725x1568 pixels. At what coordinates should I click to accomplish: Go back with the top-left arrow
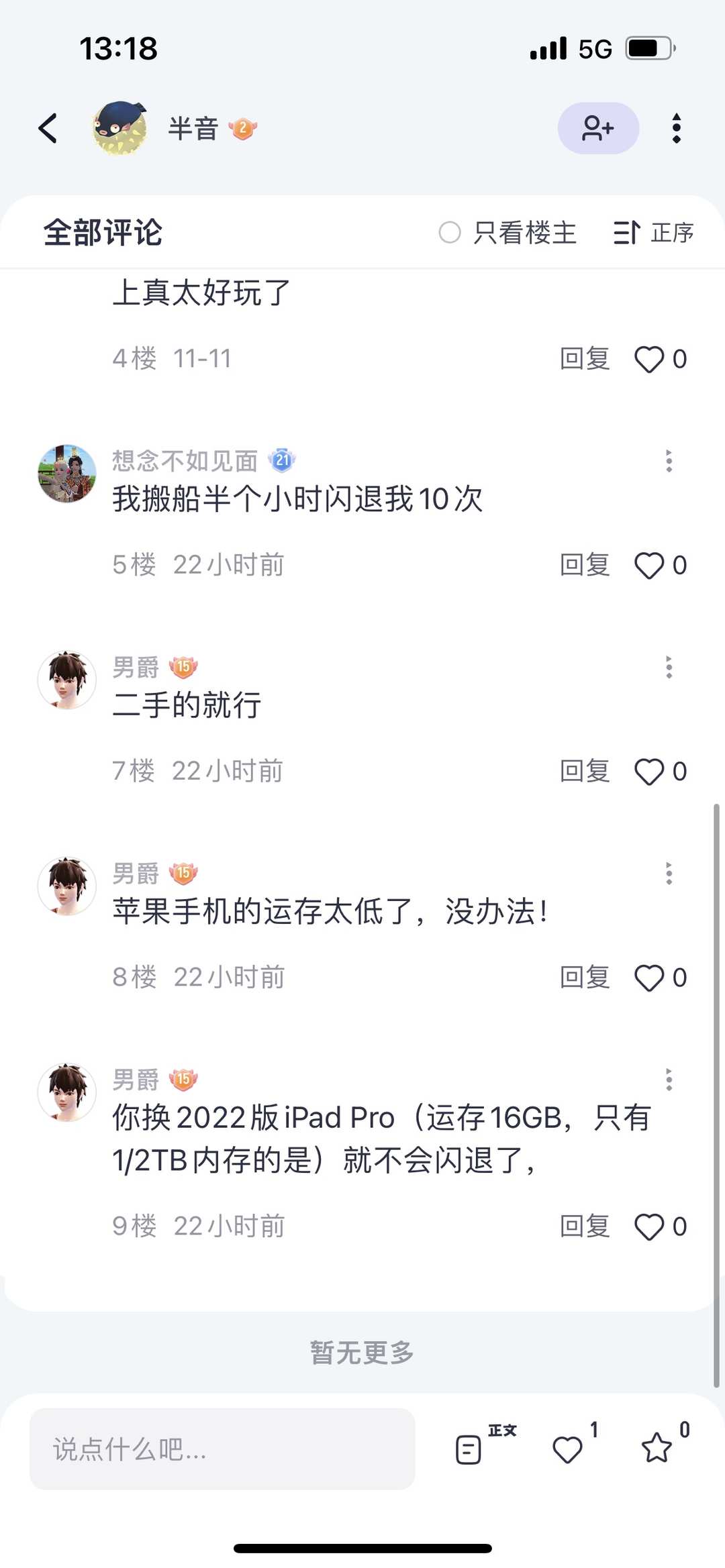(x=48, y=127)
